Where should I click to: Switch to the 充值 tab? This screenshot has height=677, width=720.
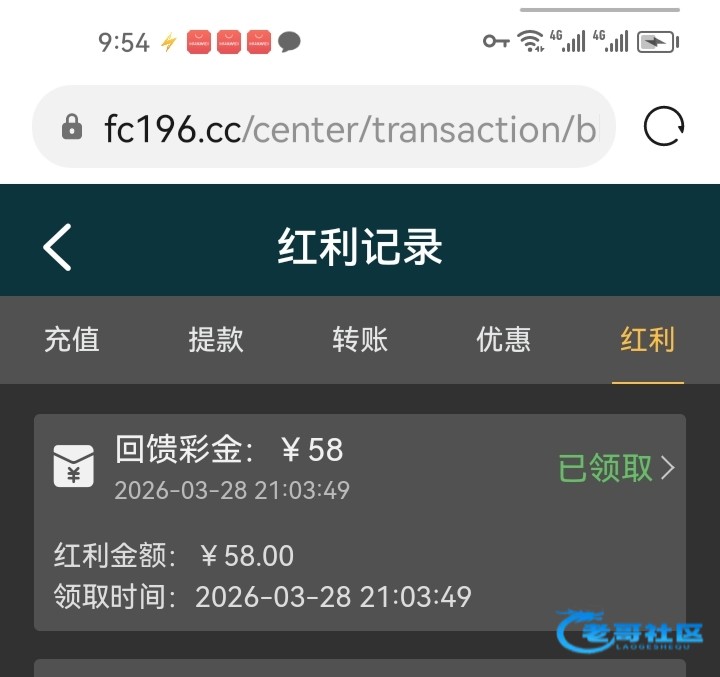[x=72, y=339]
